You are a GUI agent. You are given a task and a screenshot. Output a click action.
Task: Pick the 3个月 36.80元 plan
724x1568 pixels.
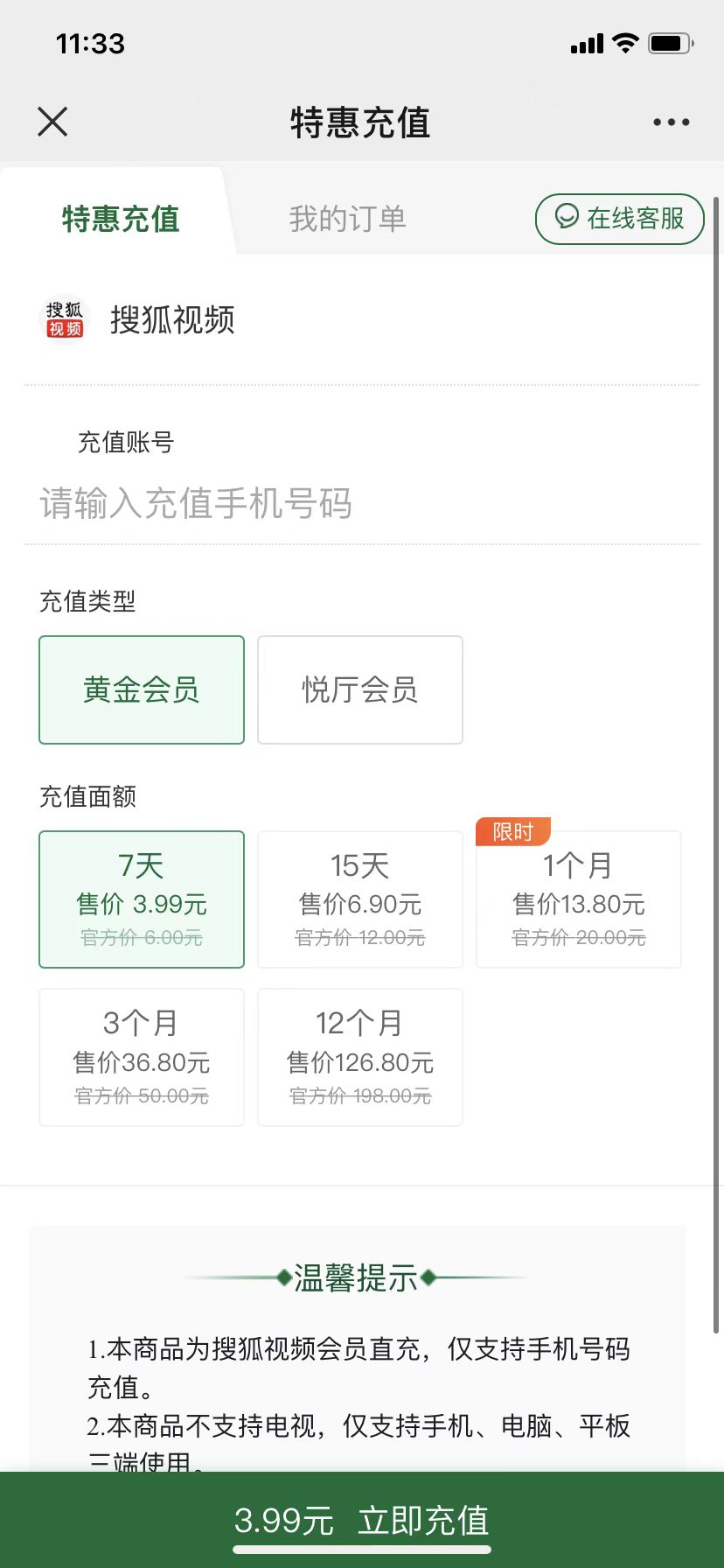(142, 1057)
